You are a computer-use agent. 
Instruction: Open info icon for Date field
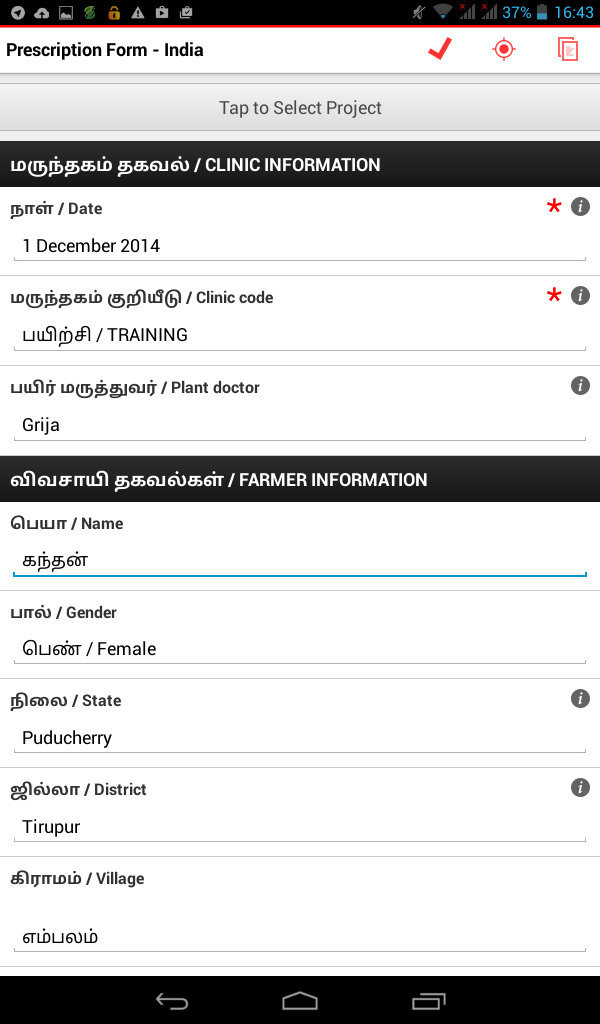pos(580,208)
